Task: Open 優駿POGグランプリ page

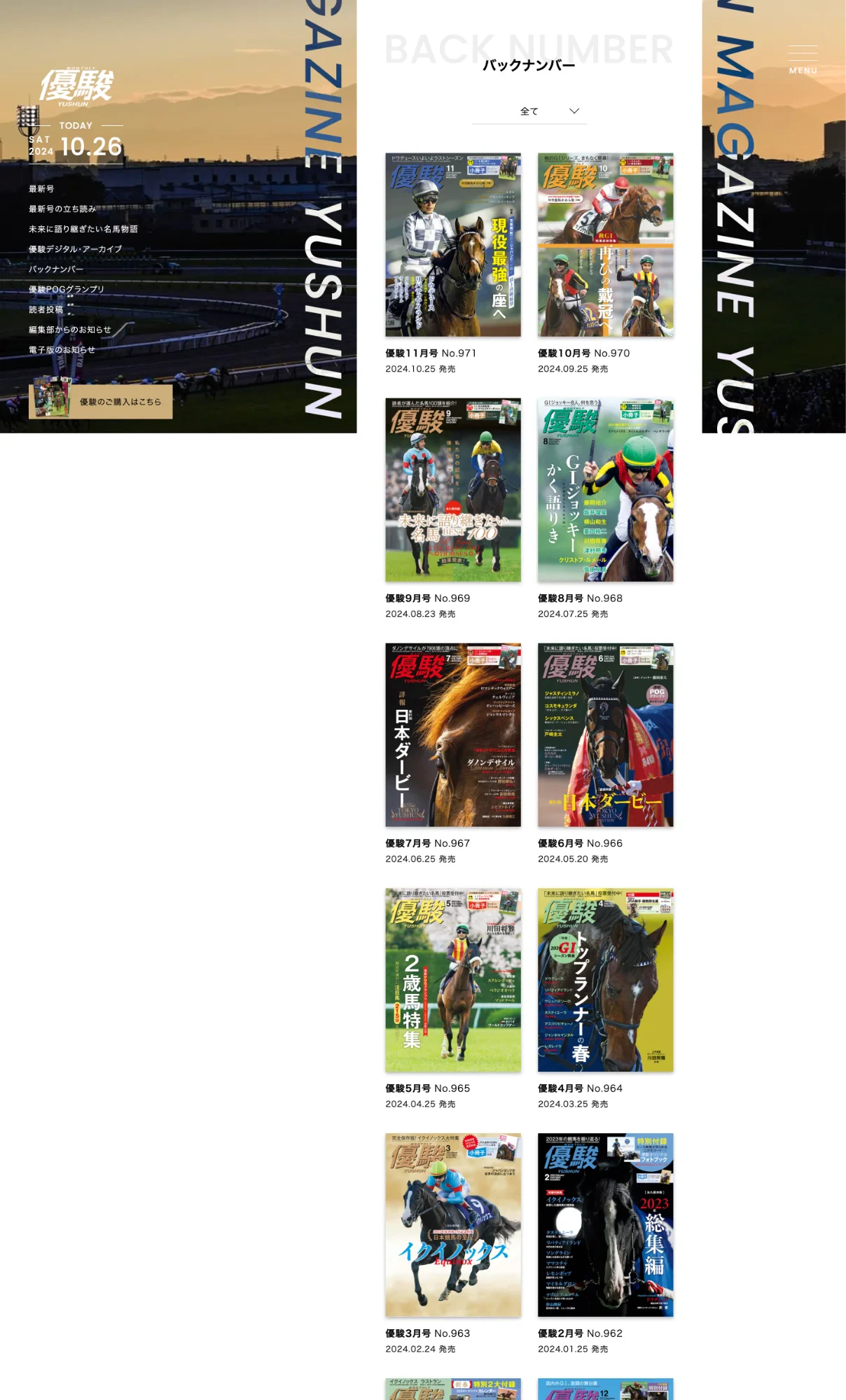Action: [66, 290]
